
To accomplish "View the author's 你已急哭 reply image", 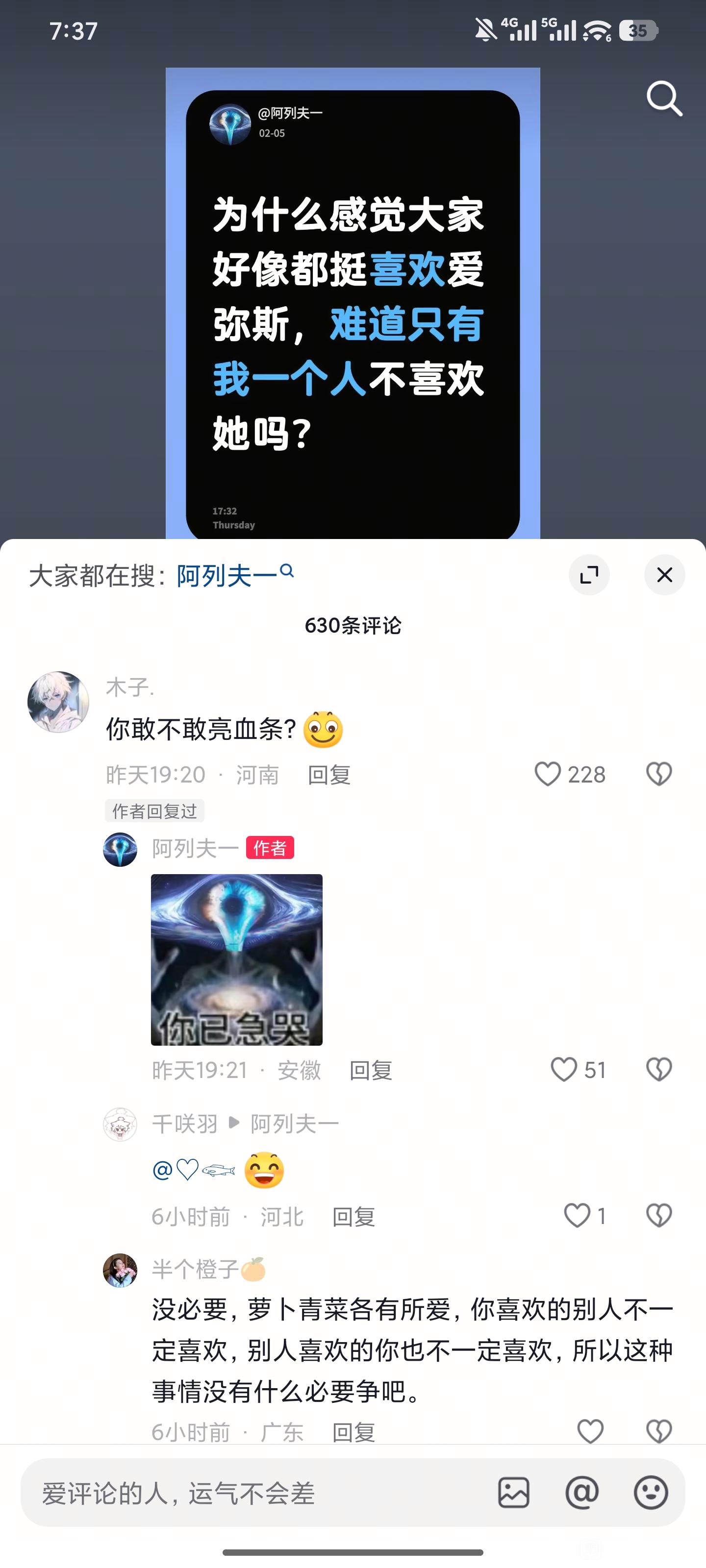I will coord(236,959).
